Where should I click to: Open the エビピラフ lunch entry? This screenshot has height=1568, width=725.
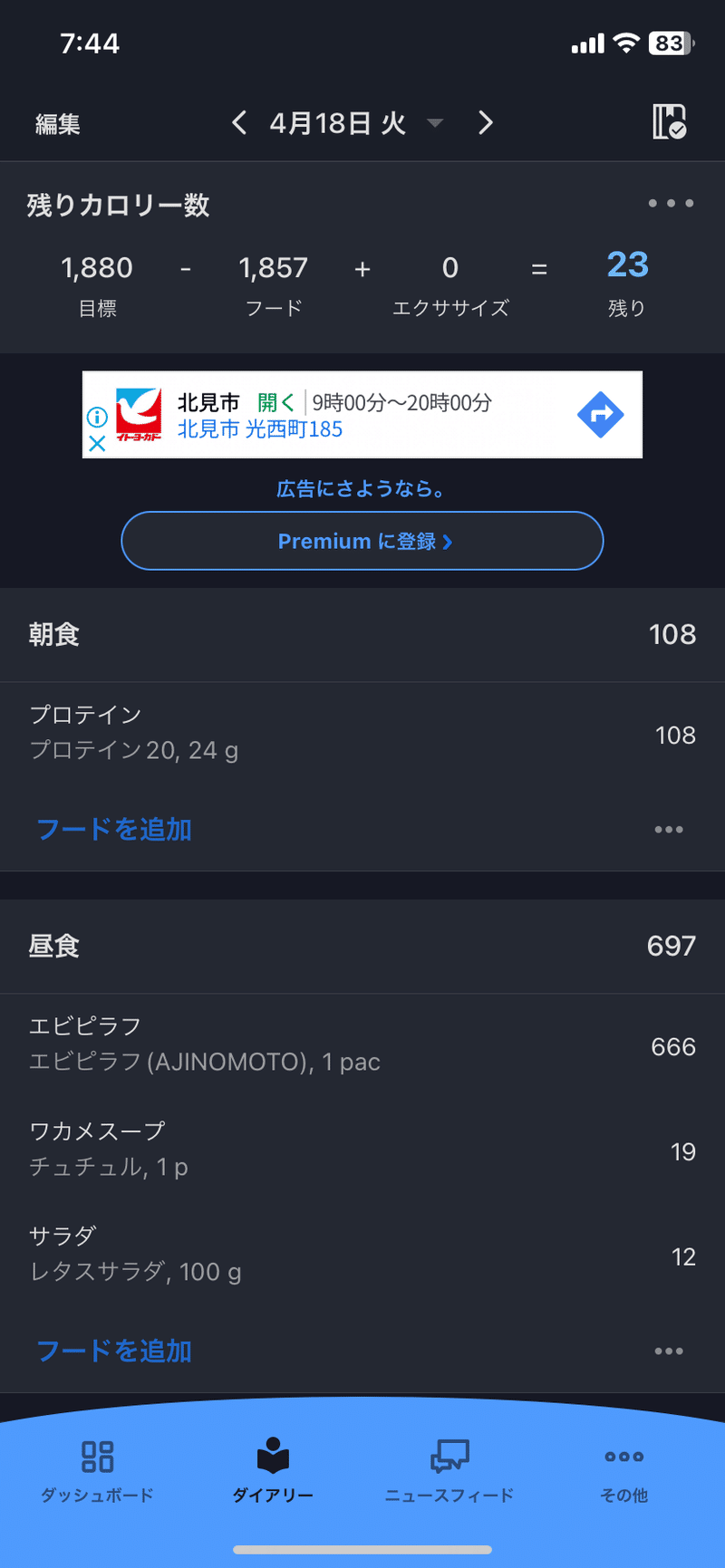coord(362,1044)
